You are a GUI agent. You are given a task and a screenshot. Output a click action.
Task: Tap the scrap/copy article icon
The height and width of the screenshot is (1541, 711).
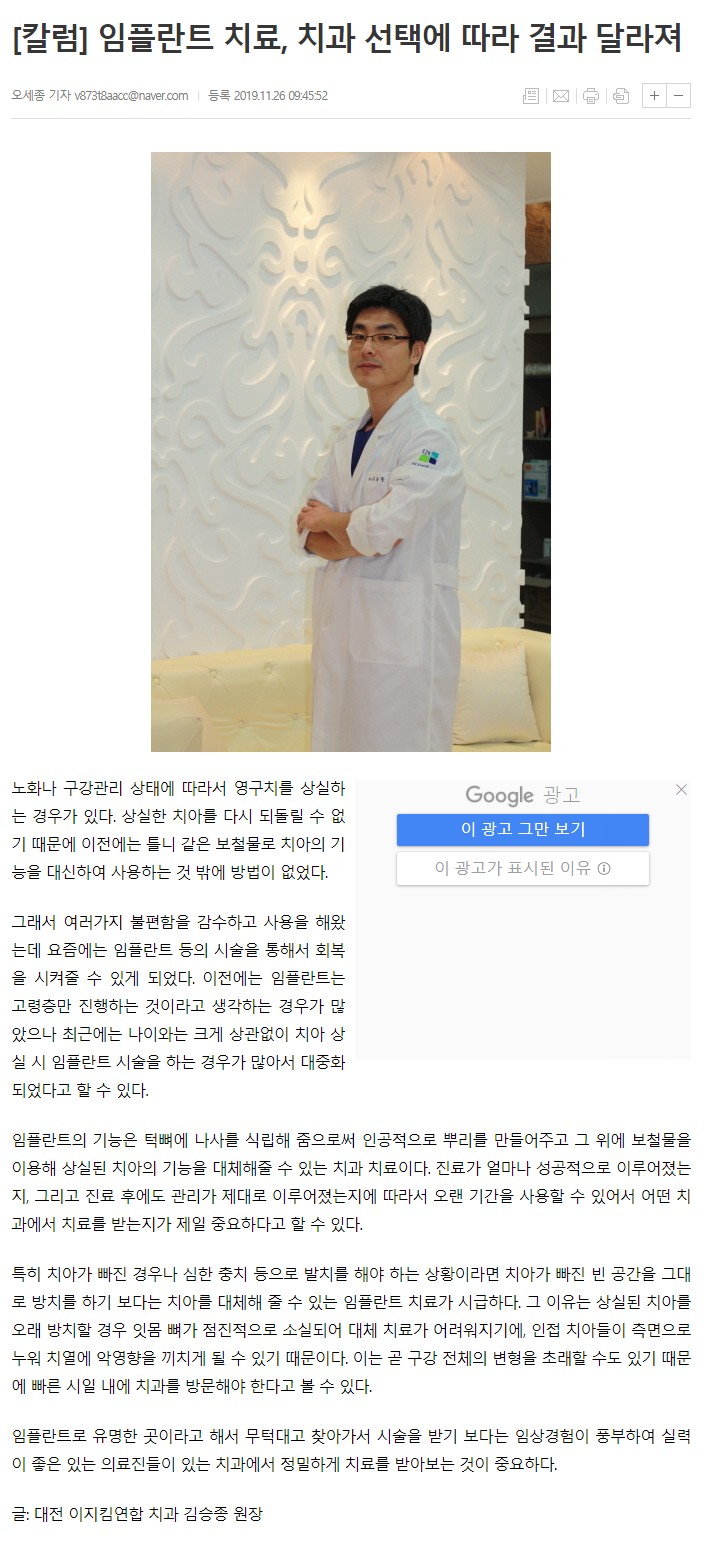pyautogui.click(x=621, y=96)
